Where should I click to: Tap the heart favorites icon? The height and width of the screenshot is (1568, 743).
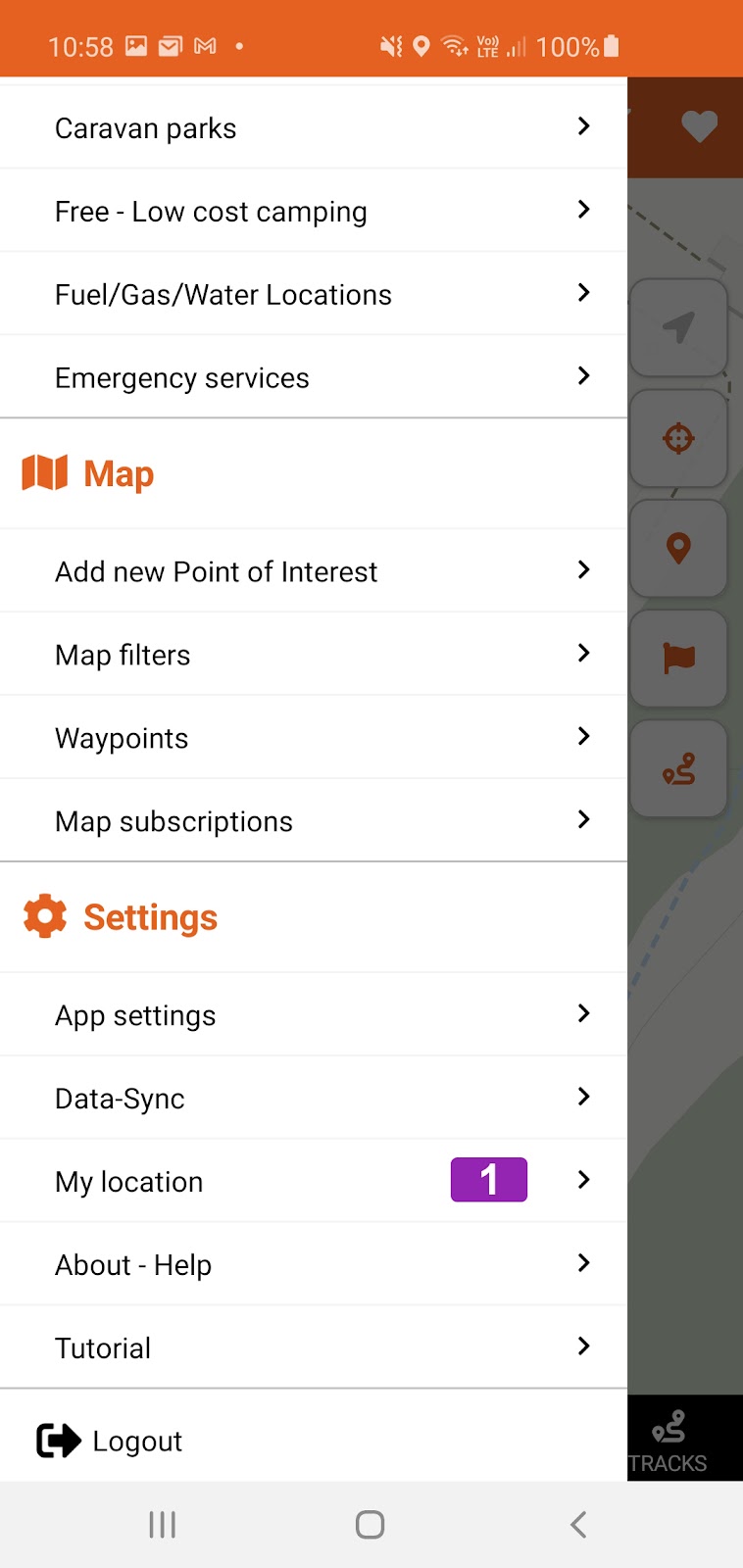[699, 126]
